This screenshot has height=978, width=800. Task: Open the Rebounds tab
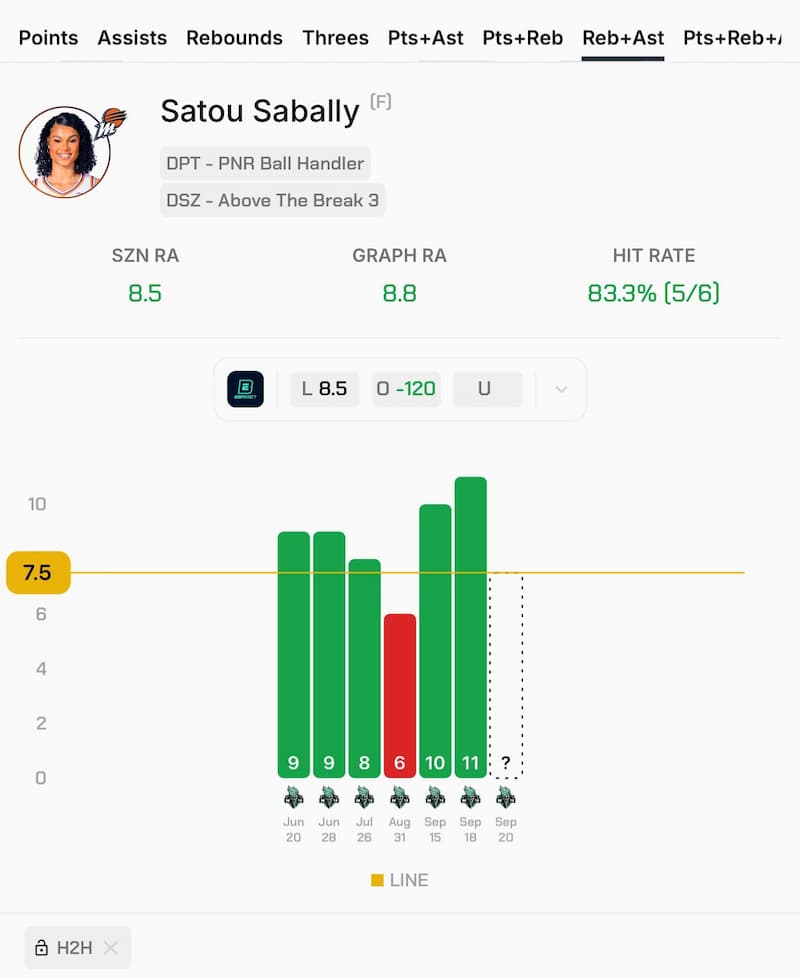coord(234,38)
